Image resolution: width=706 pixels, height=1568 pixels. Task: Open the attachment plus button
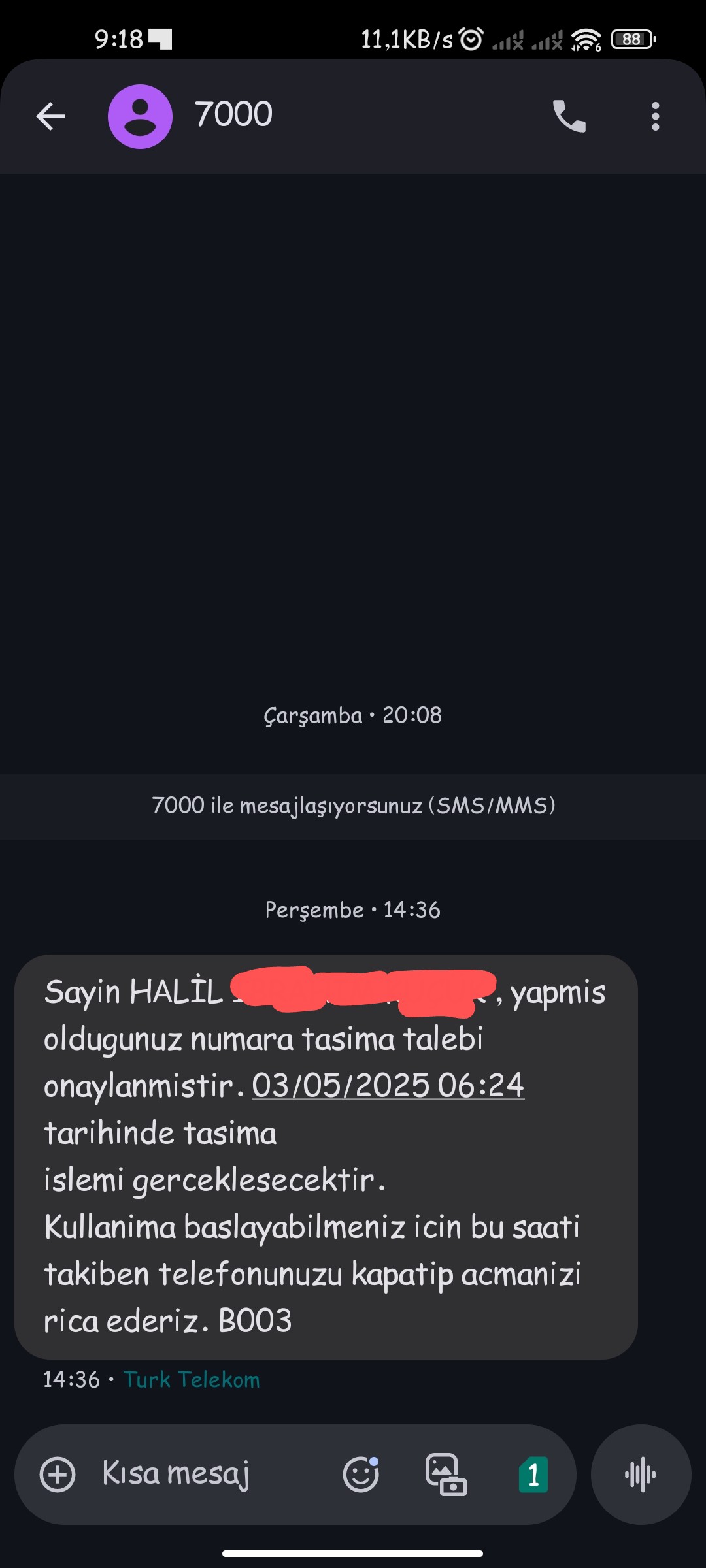[58, 1475]
